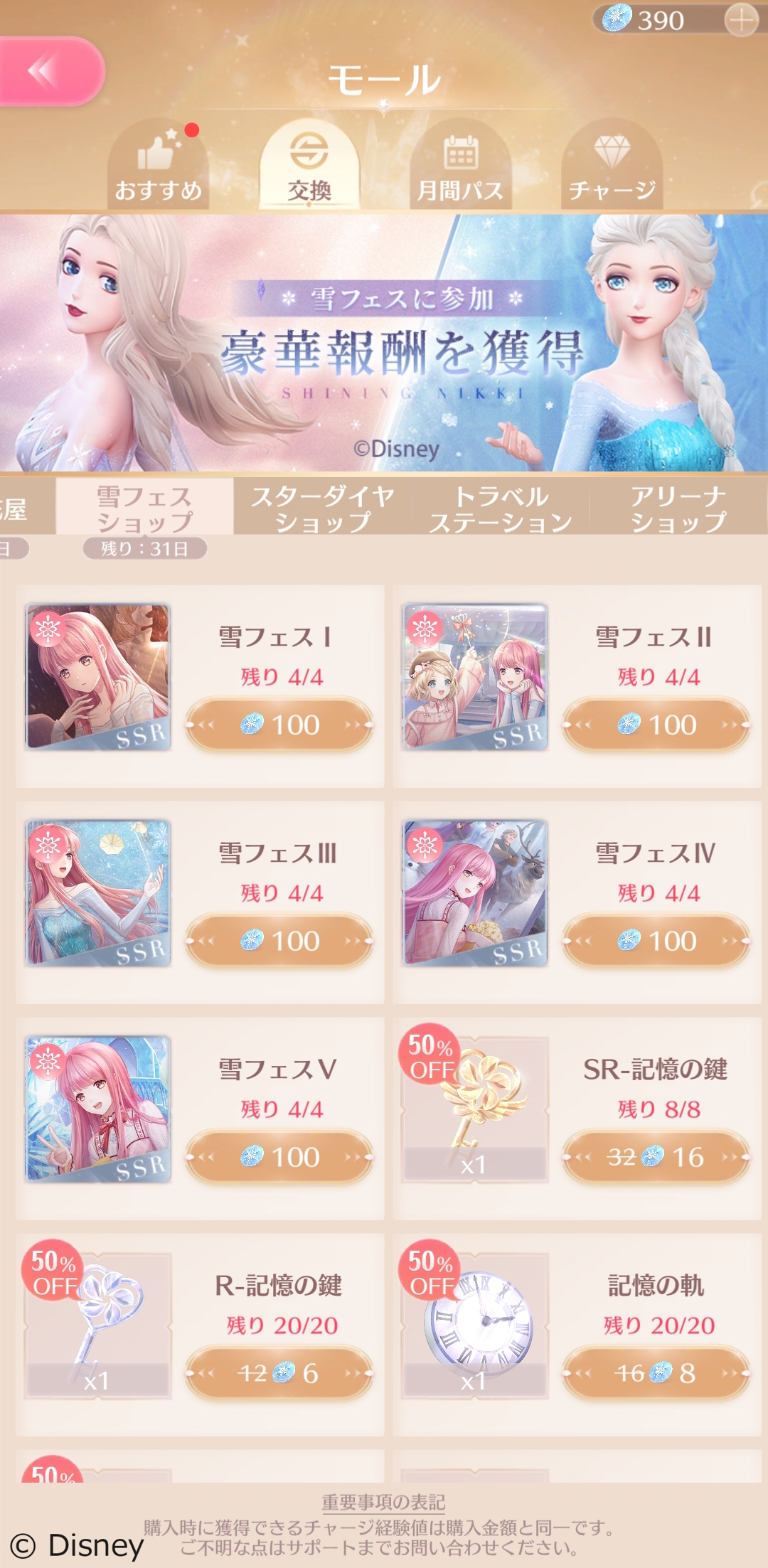Switch to スターダイヤショップ
The width and height of the screenshot is (768, 1568).
(322, 508)
